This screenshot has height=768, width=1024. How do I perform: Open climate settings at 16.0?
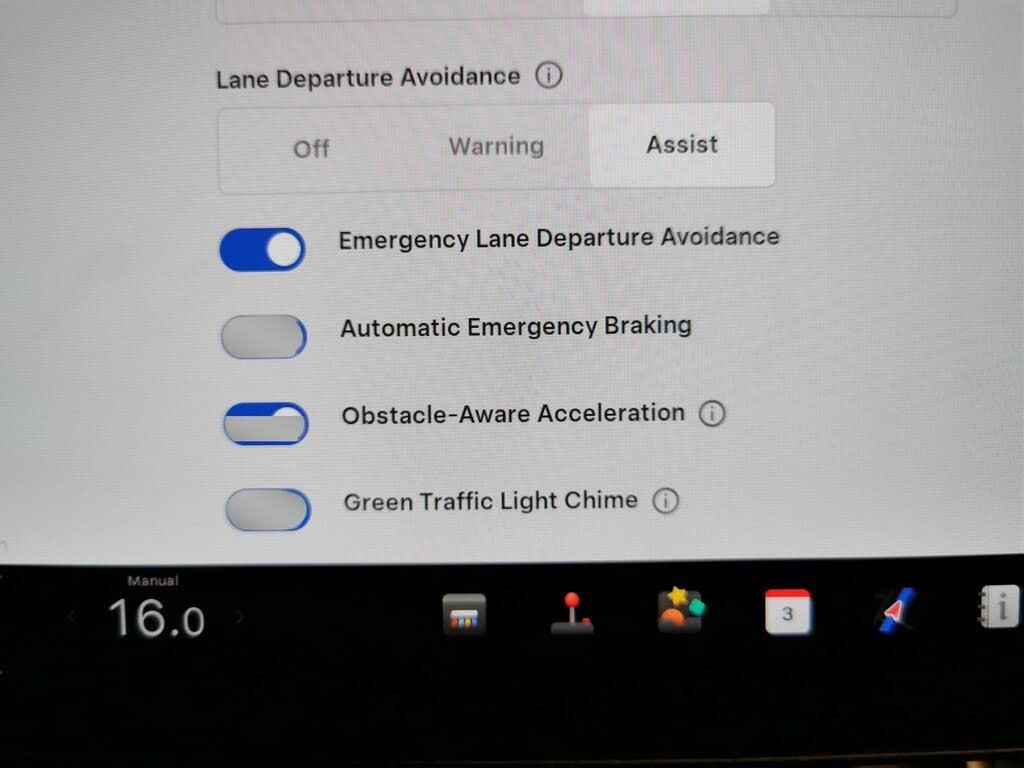tap(156, 617)
